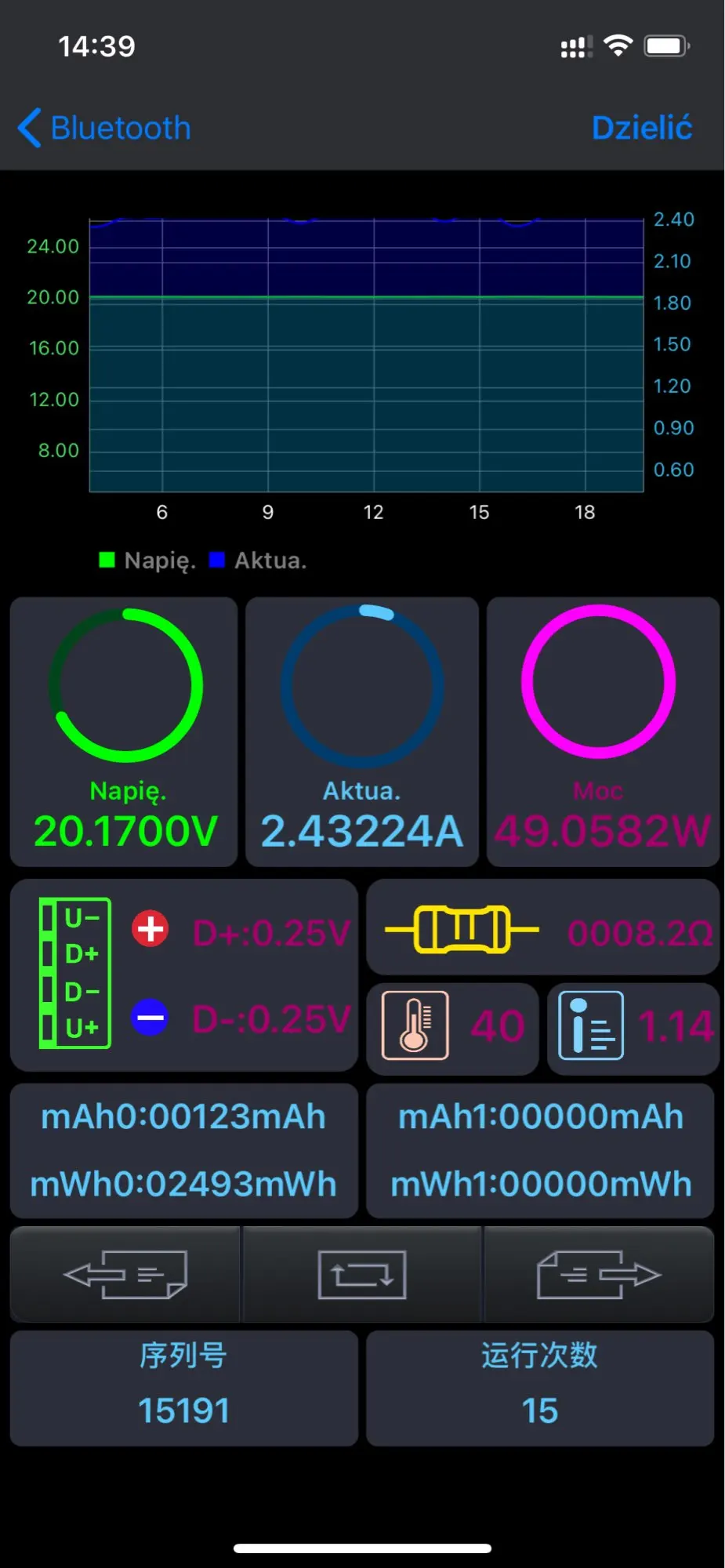Tap the right-arrow page button
This screenshot has width=725, height=1568.
pos(599,1274)
